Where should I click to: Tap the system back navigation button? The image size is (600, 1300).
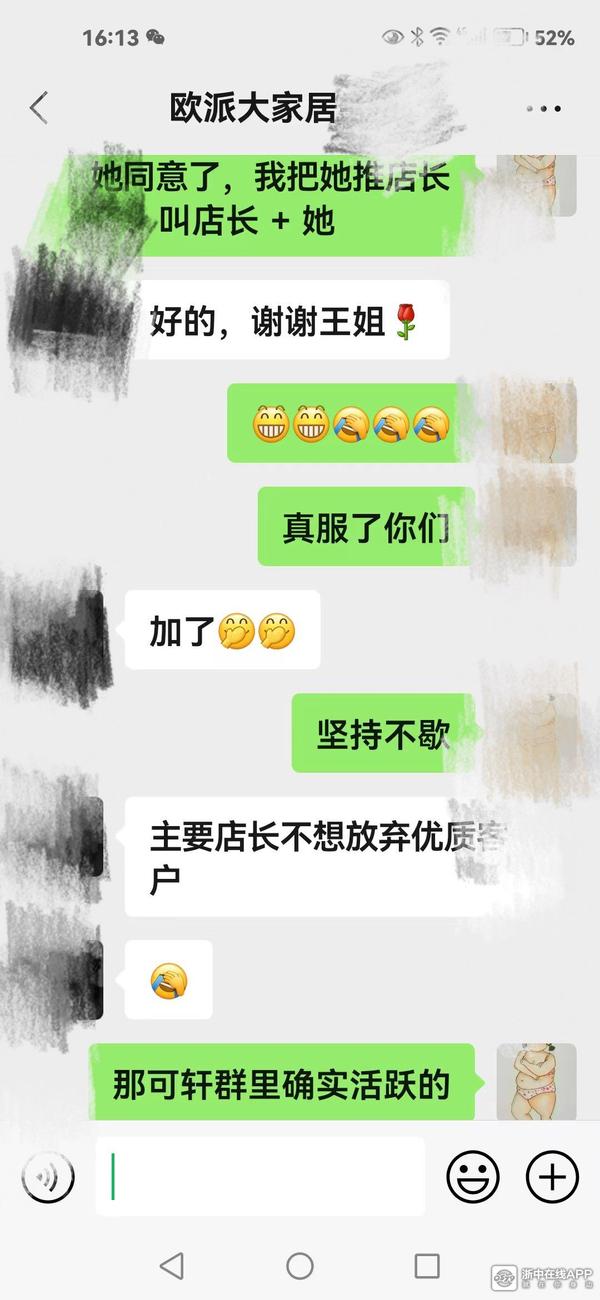click(x=172, y=1266)
